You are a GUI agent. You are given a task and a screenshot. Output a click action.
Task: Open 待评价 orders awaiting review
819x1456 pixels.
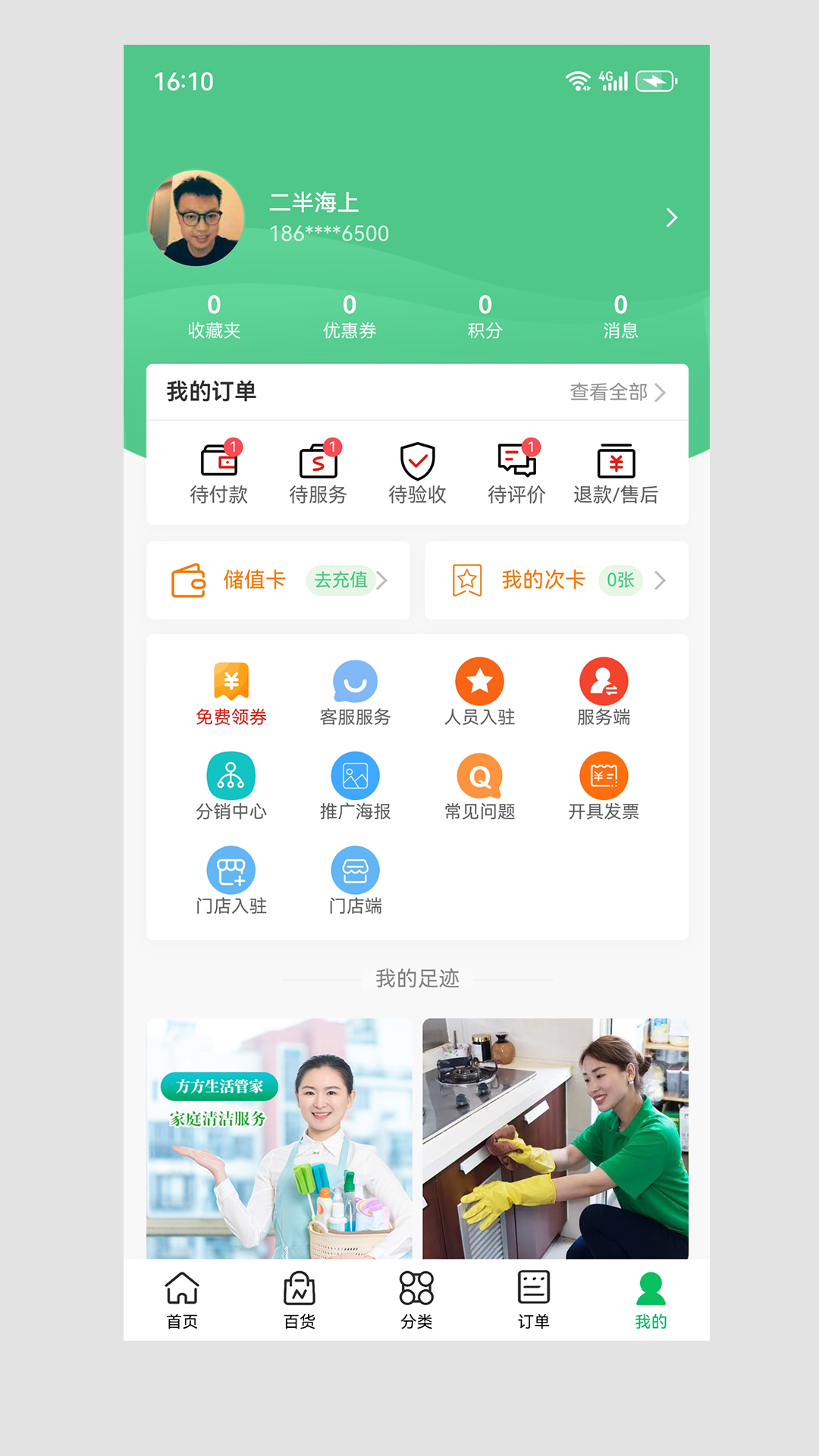(516, 473)
